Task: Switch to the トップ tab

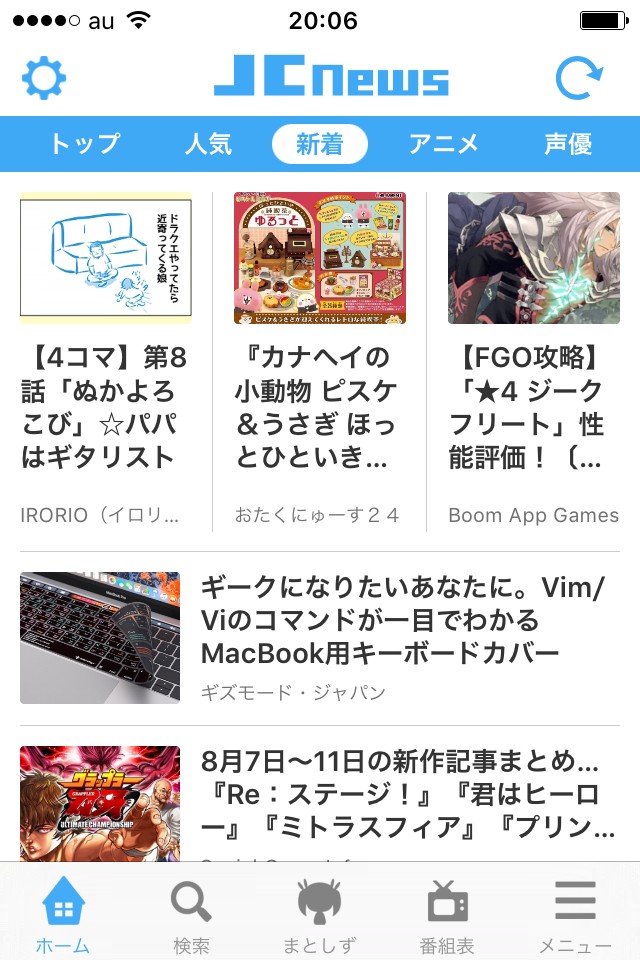Action: pos(85,144)
